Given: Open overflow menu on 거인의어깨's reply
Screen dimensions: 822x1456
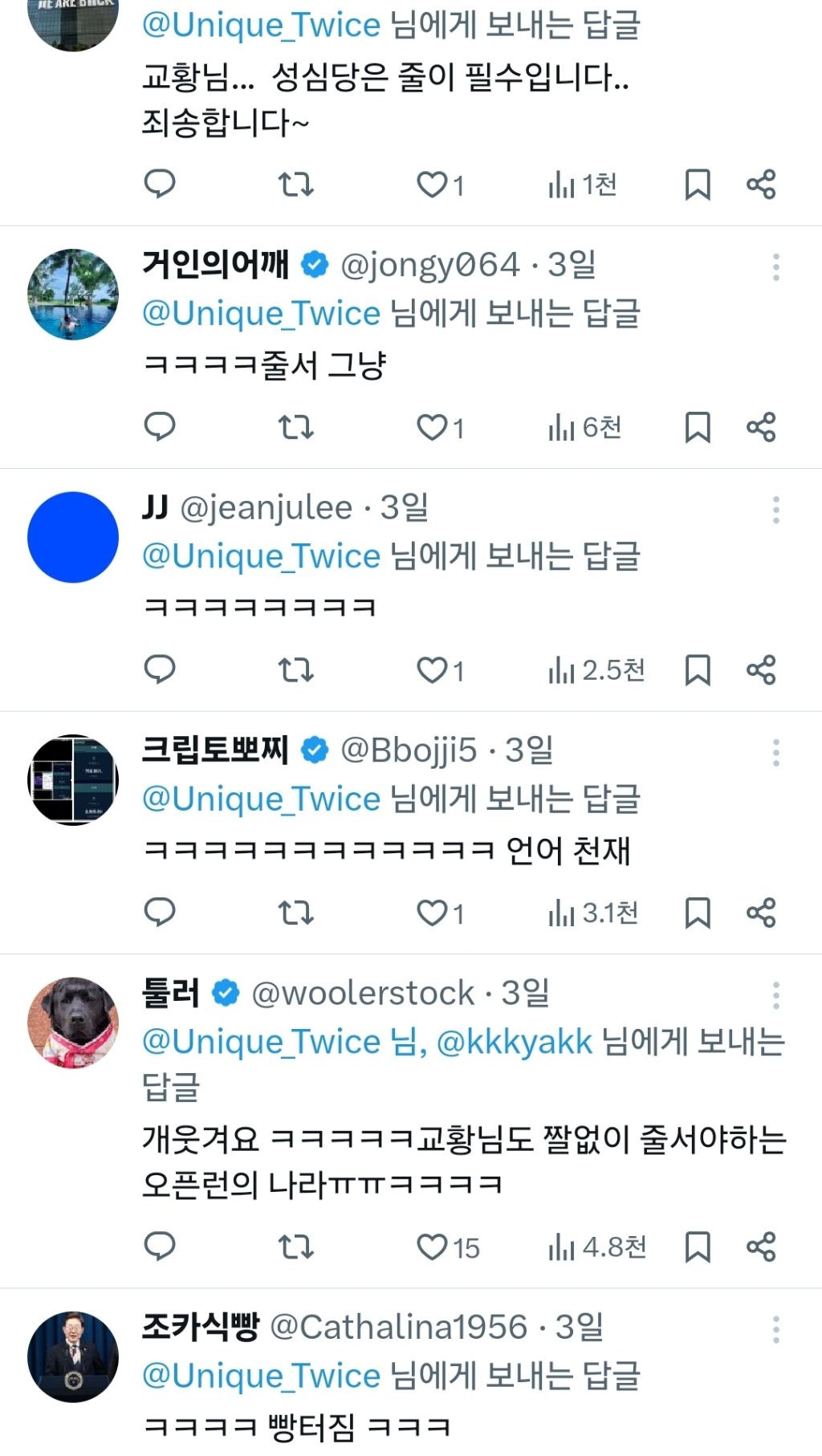Looking at the screenshot, I should tap(775, 267).
